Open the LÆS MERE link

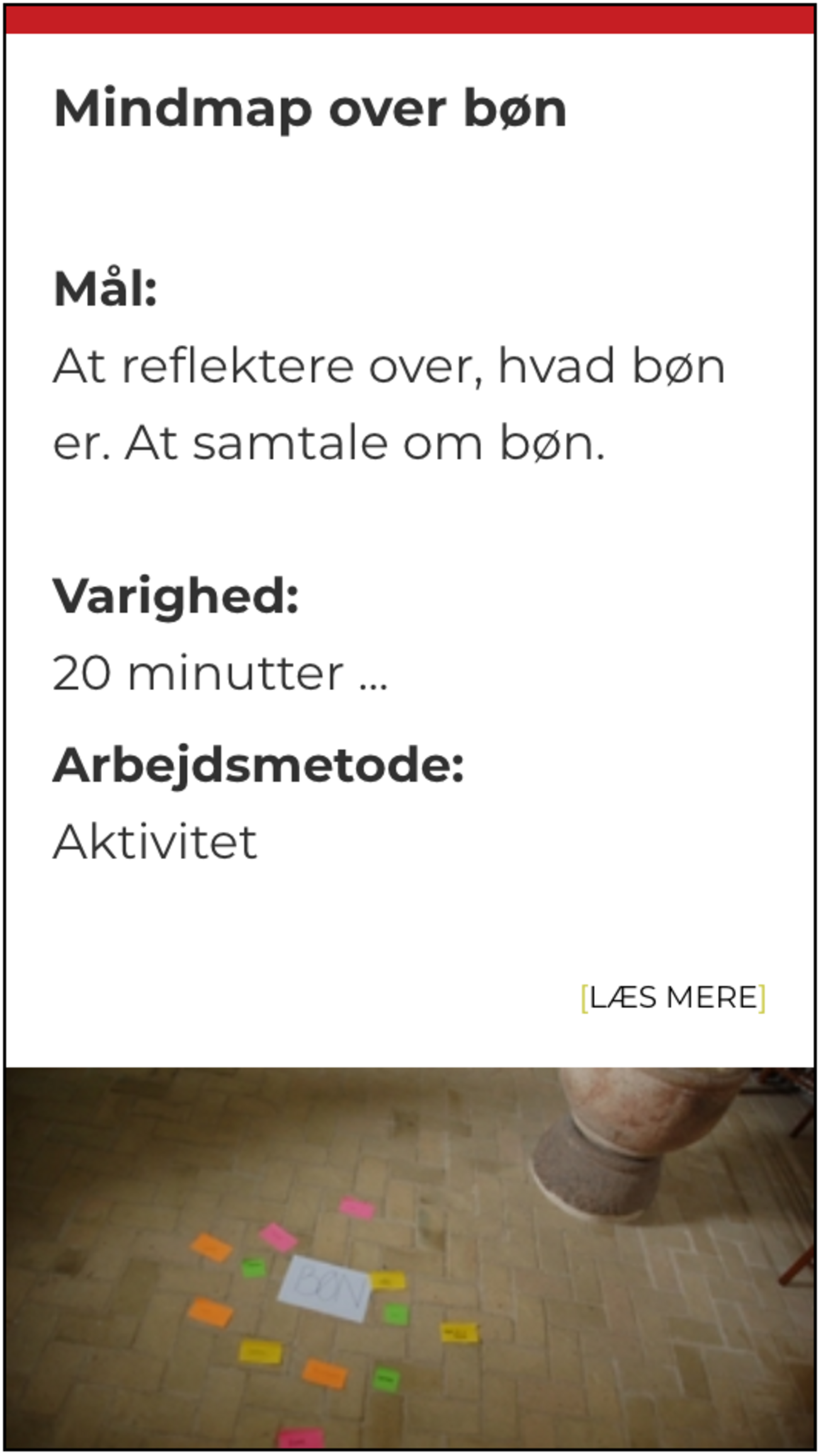click(x=673, y=998)
